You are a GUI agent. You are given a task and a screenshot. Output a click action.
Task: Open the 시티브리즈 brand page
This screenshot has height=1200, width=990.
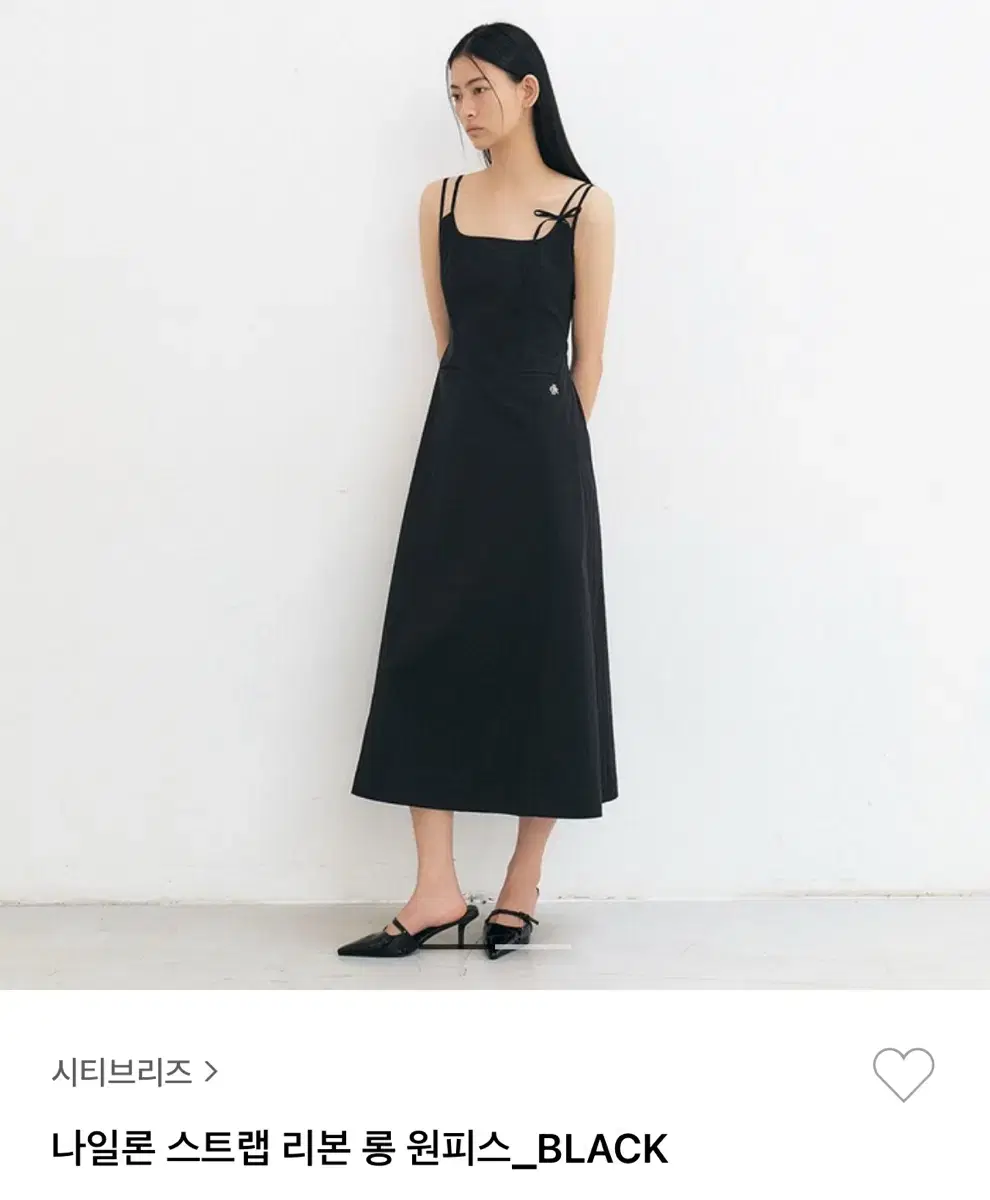134,1073
